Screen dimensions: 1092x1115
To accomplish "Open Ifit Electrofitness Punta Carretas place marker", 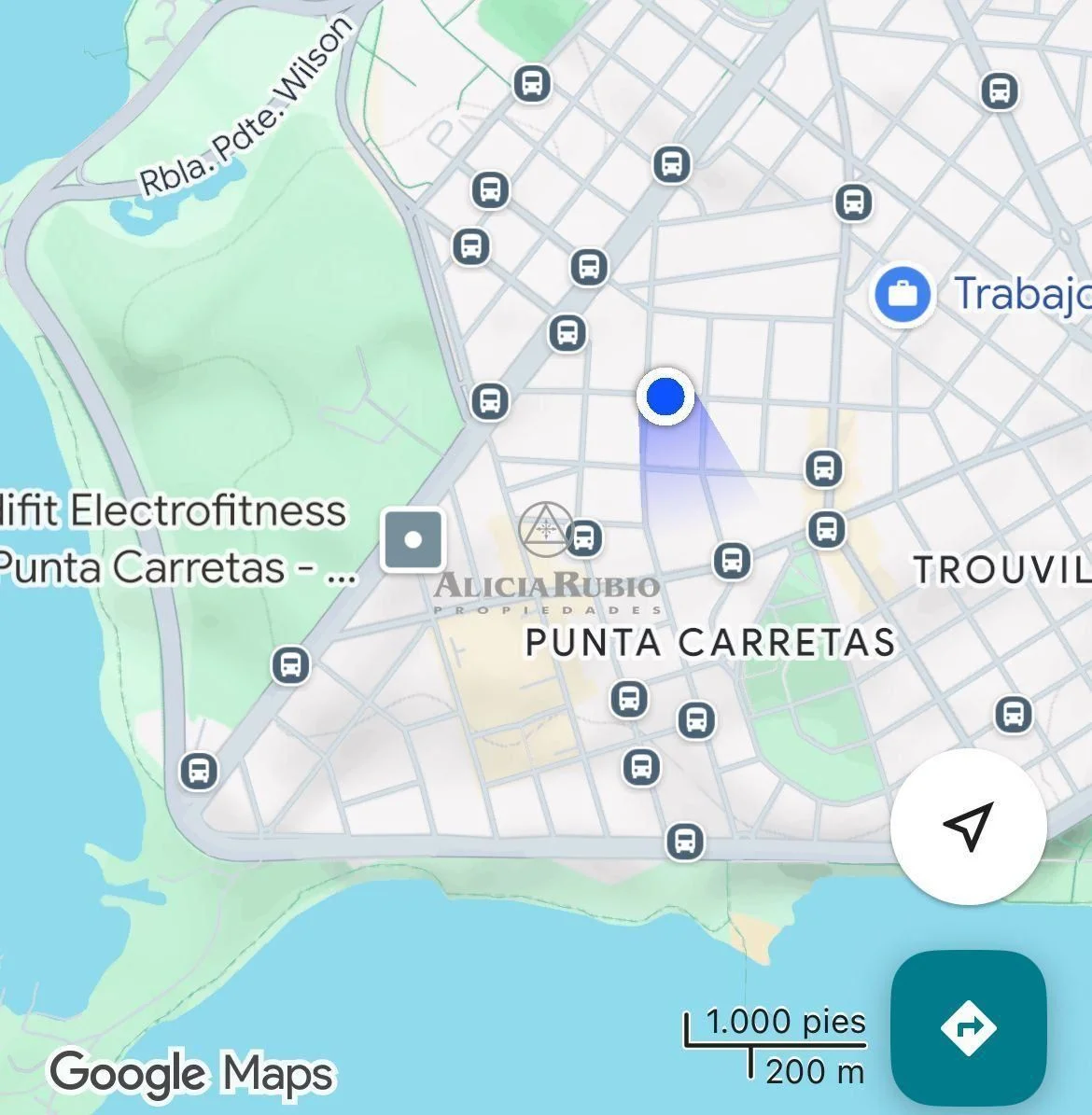I will 413,539.
